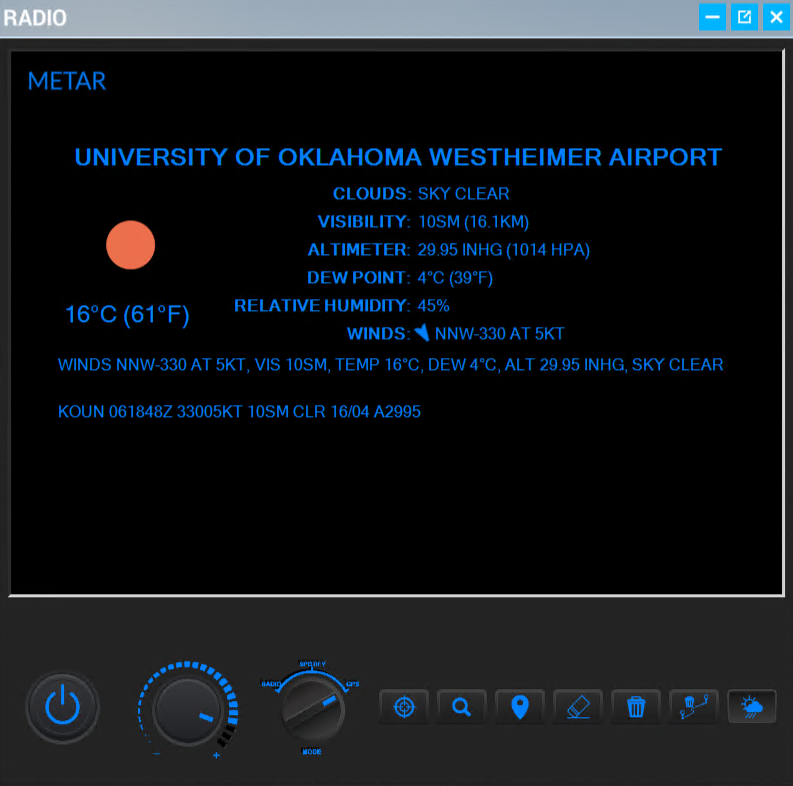Tap the delete route button
This screenshot has width=793, height=786.
pyautogui.click(x=693, y=707)
